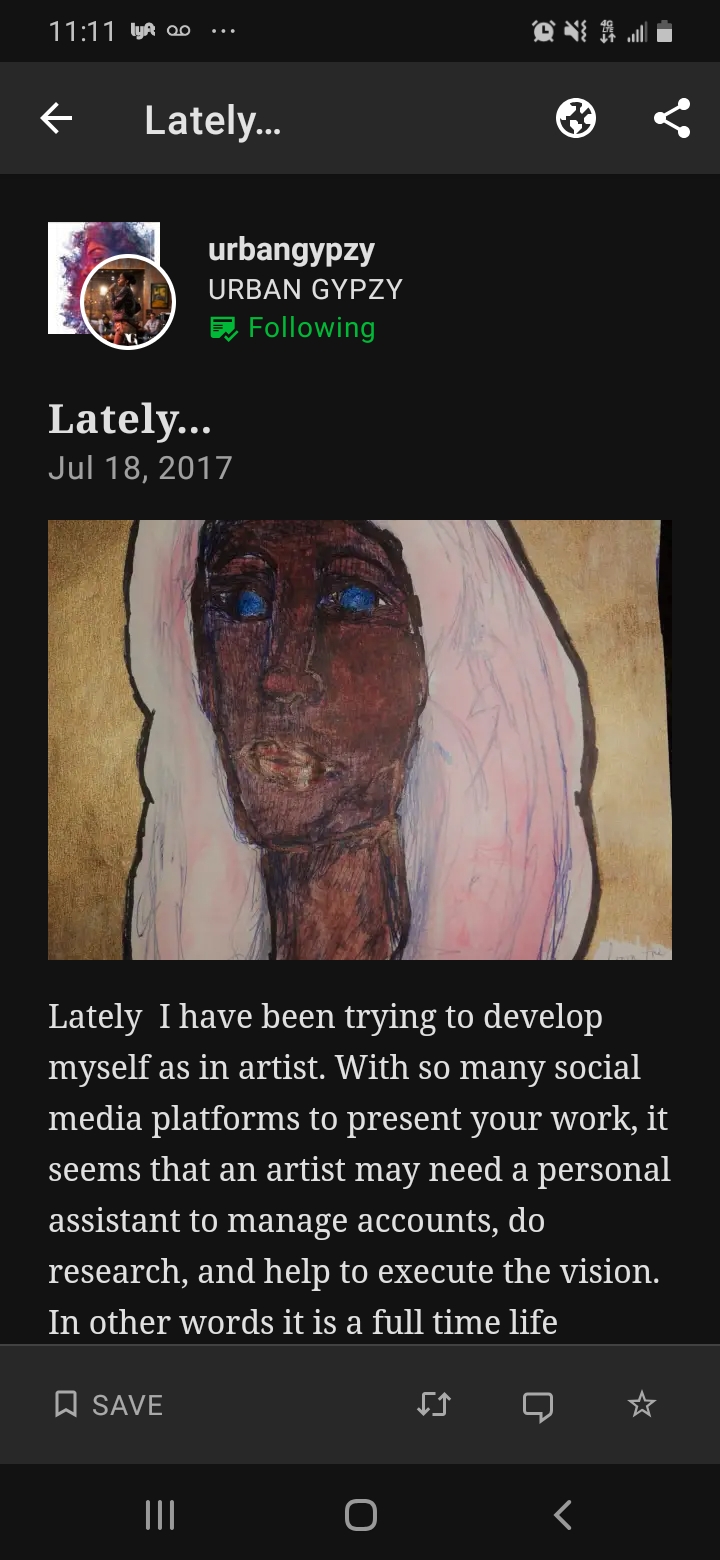Go to the system home screen
This screenshot has width=720, height=1560.
pyautogui.click(x=360, y=1514)
